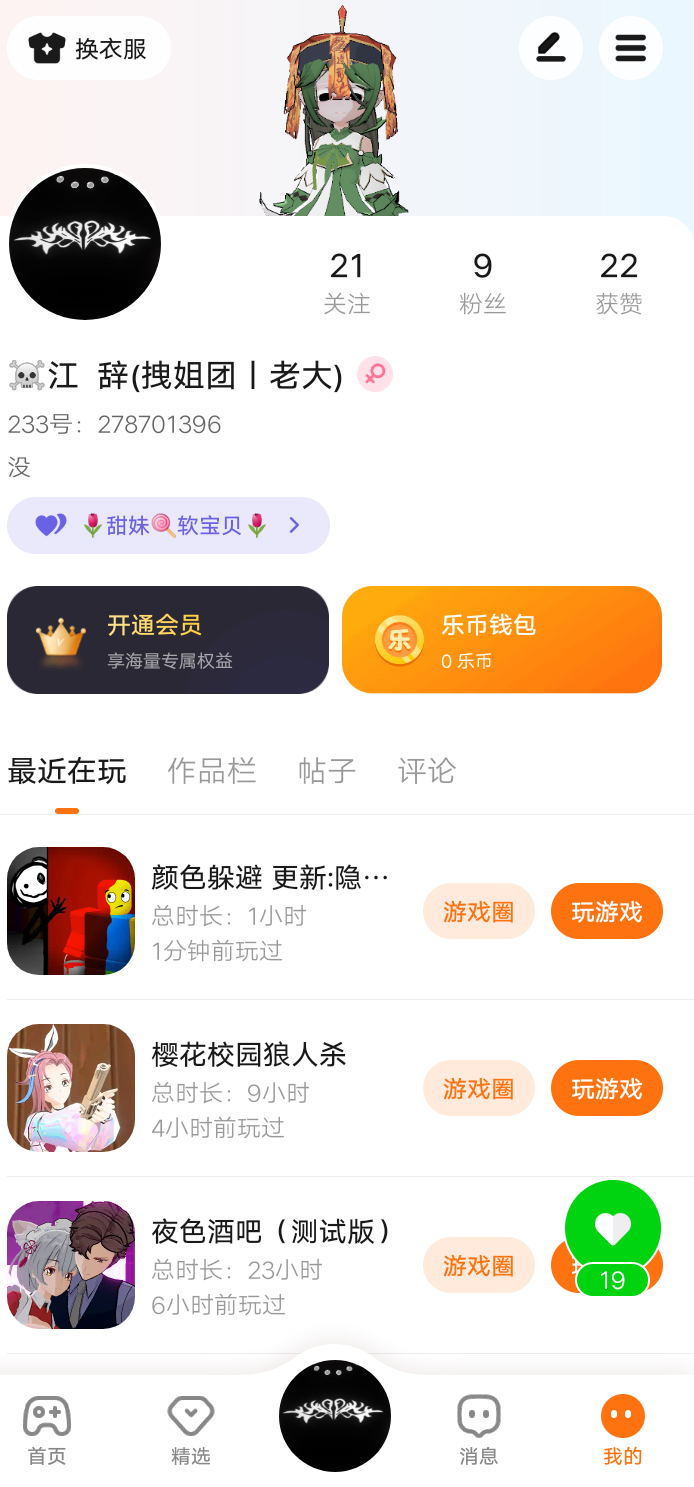694x1487 pixels.
Task: Open 游戏圈 for 夜色酒吧
Action: [x=478, y=1265]
